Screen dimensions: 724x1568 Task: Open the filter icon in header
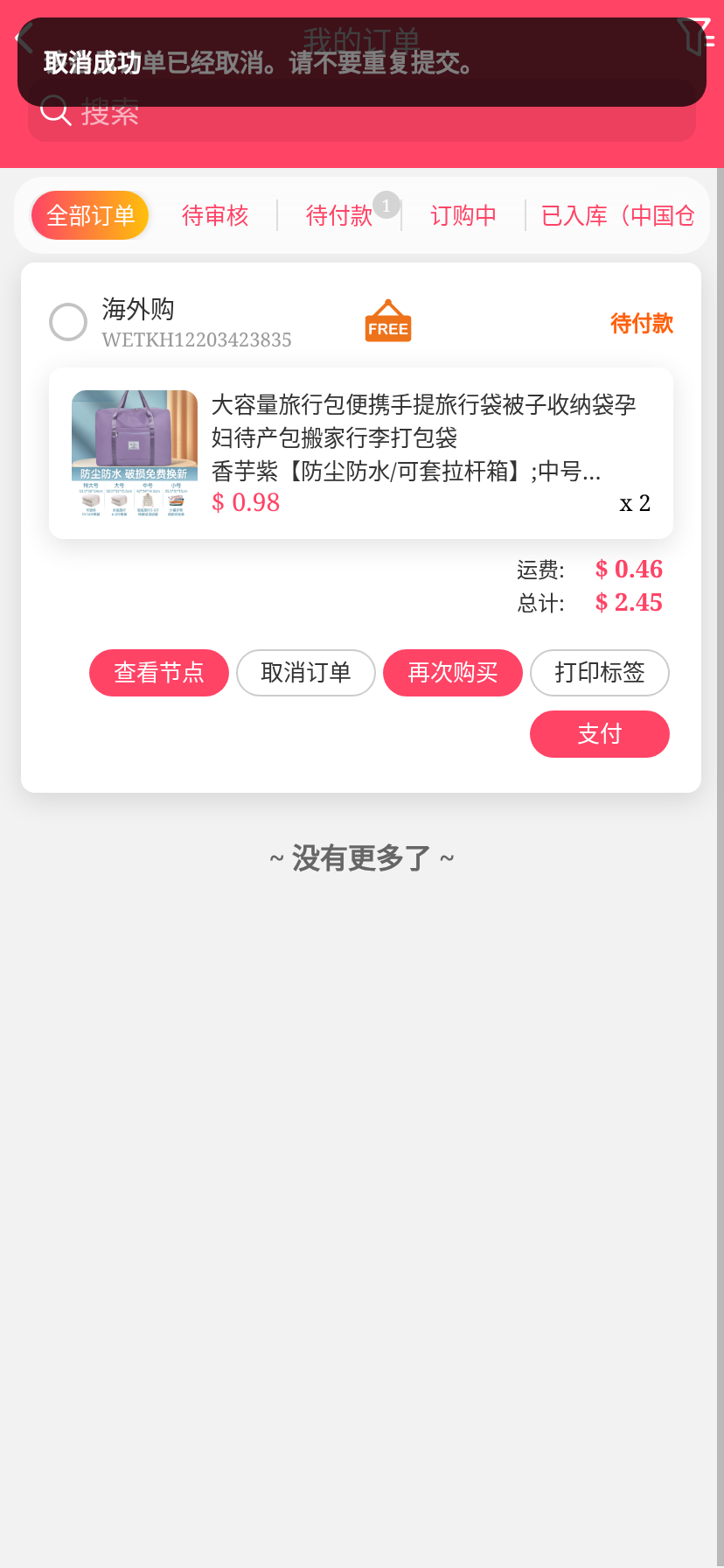click(x=696, y=37)
